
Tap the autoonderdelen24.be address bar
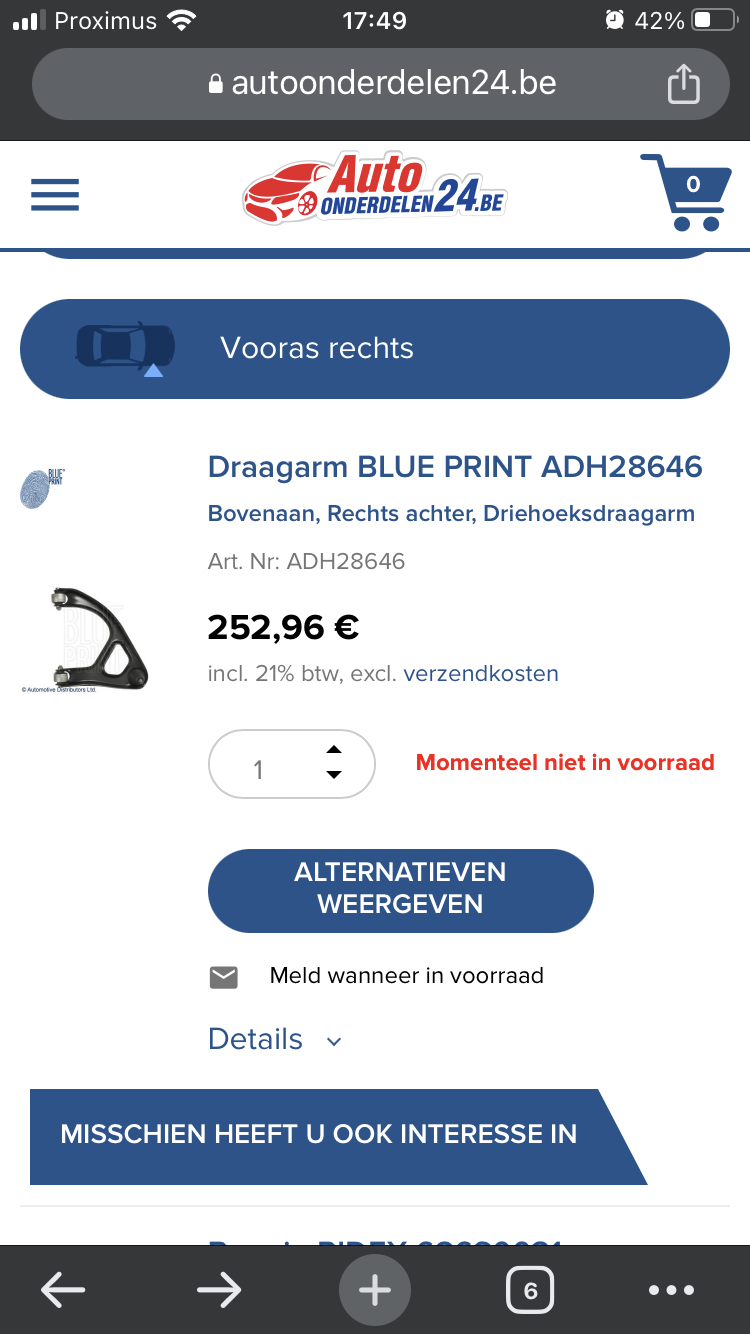tap(380, 83)
